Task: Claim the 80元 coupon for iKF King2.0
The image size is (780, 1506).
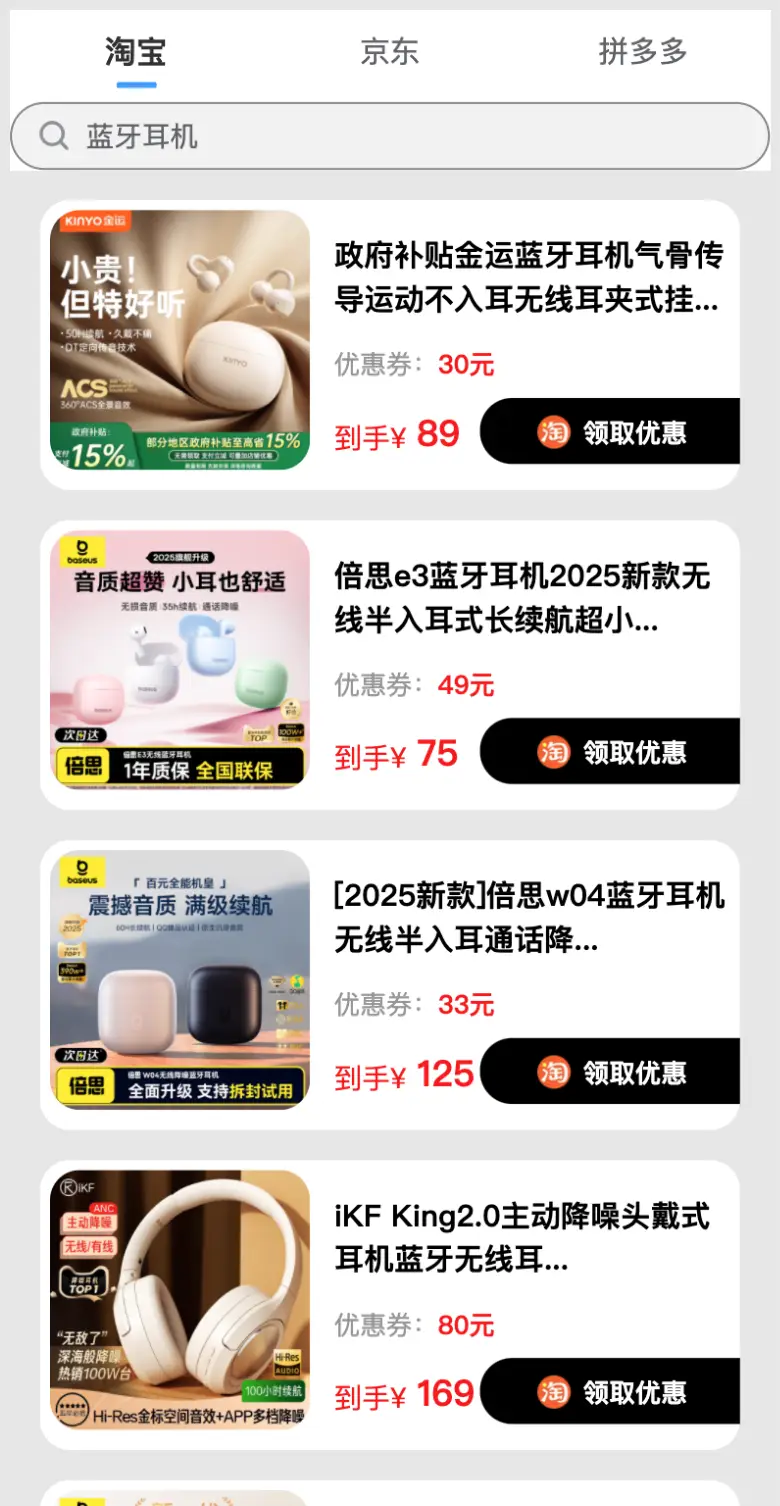Action: pyautogui.click(x=610, y=1392)
